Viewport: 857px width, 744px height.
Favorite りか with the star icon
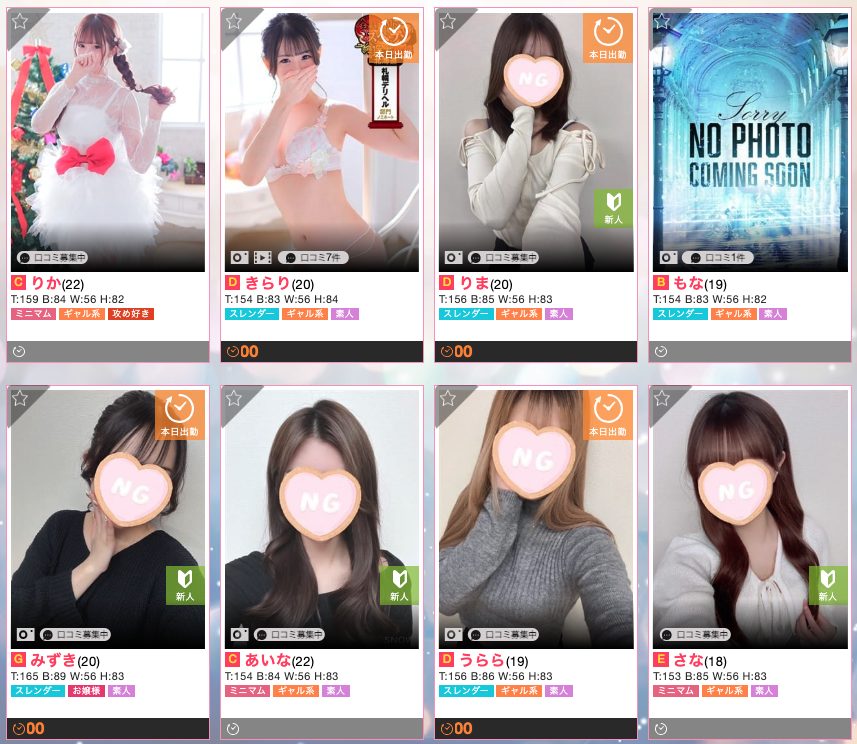point(20,21)
